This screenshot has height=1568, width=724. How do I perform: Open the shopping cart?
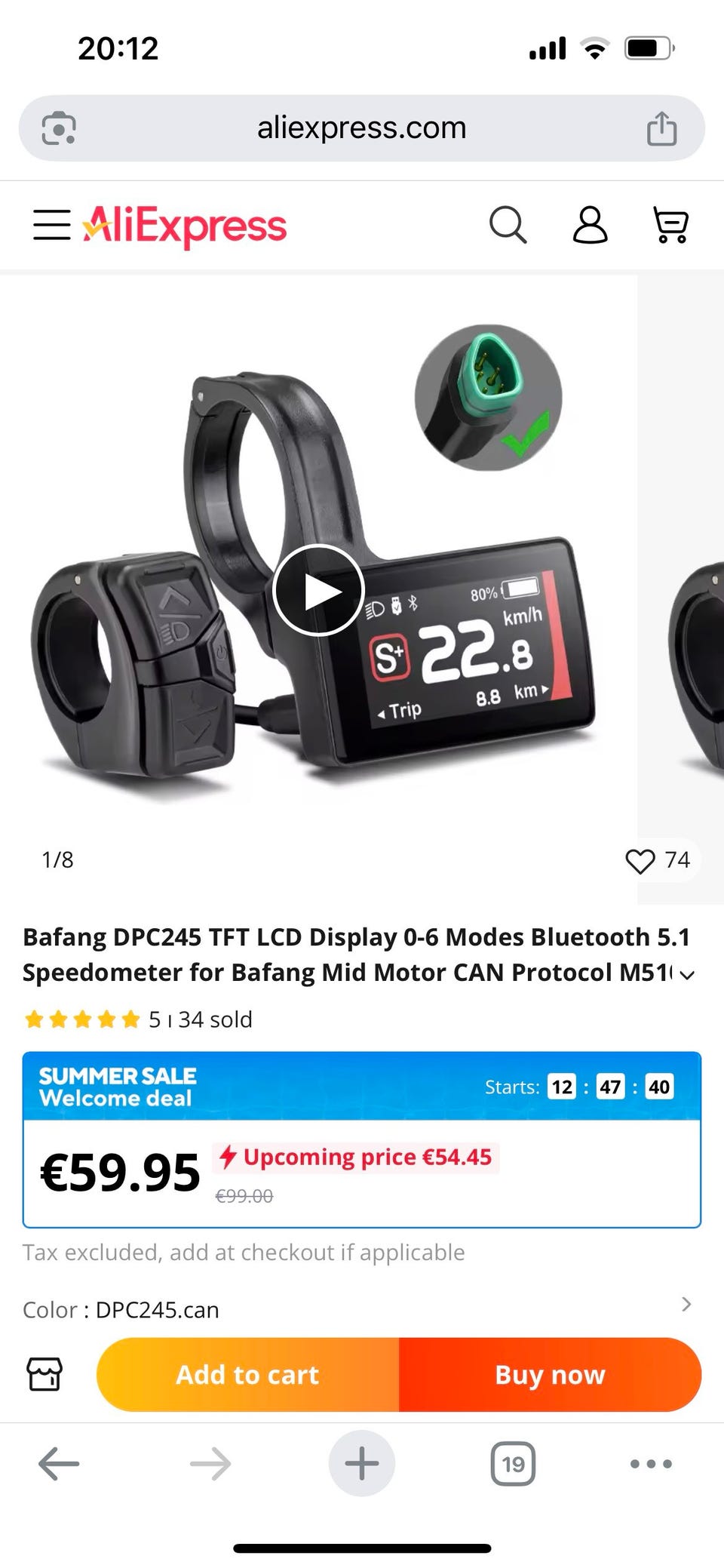tap(670, 225)
